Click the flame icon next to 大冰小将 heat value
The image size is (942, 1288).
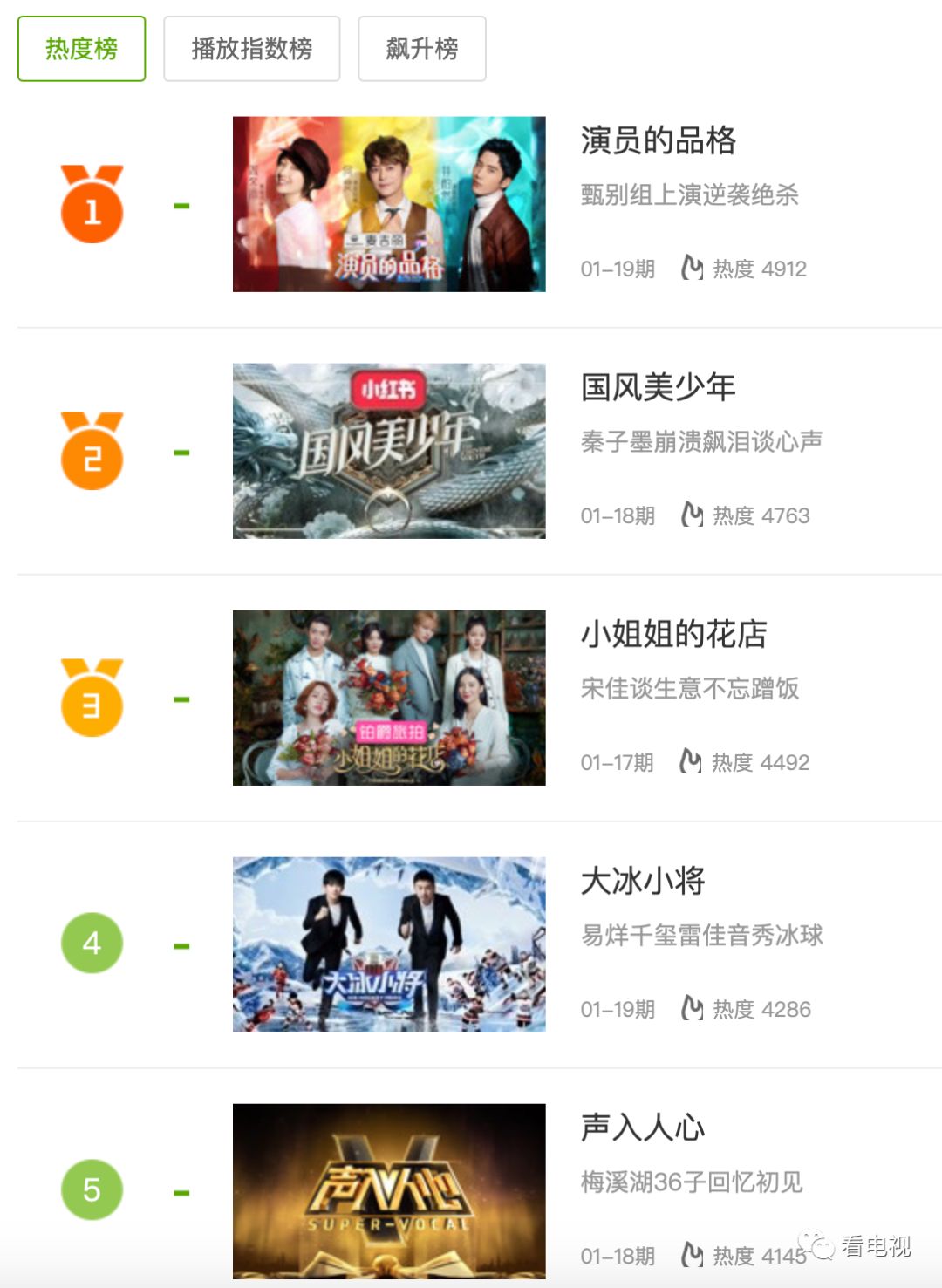click(692, 1009)
